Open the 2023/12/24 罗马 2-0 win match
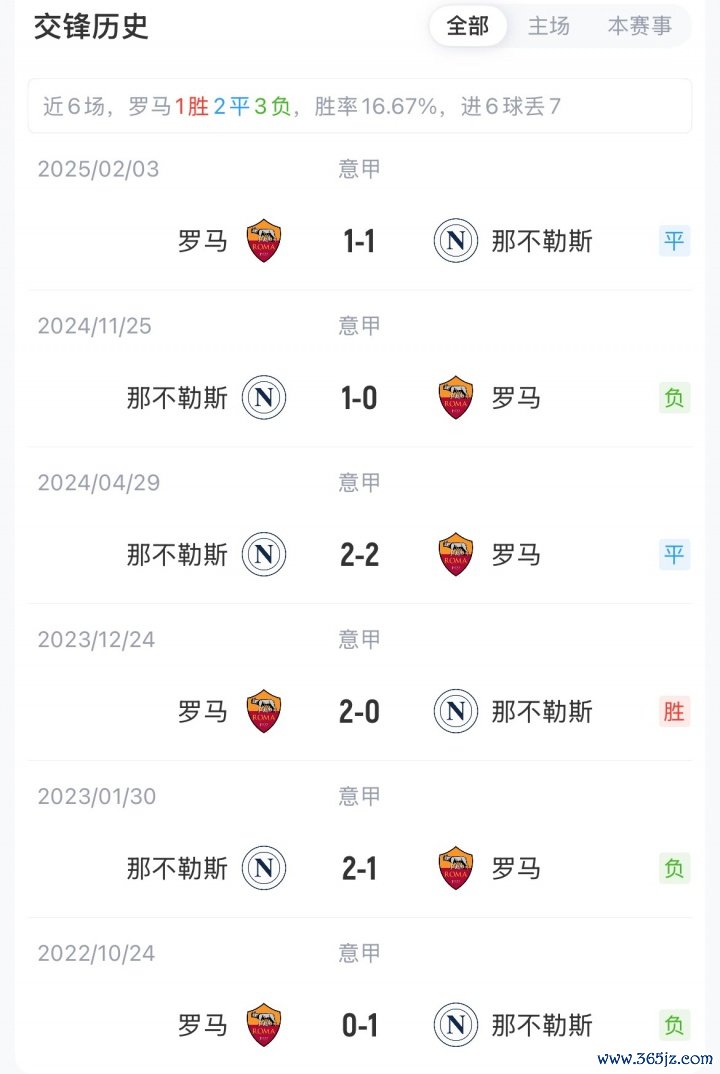This screenshot has height=1074, width=720. pyautogui.click(x=359, y=712)
